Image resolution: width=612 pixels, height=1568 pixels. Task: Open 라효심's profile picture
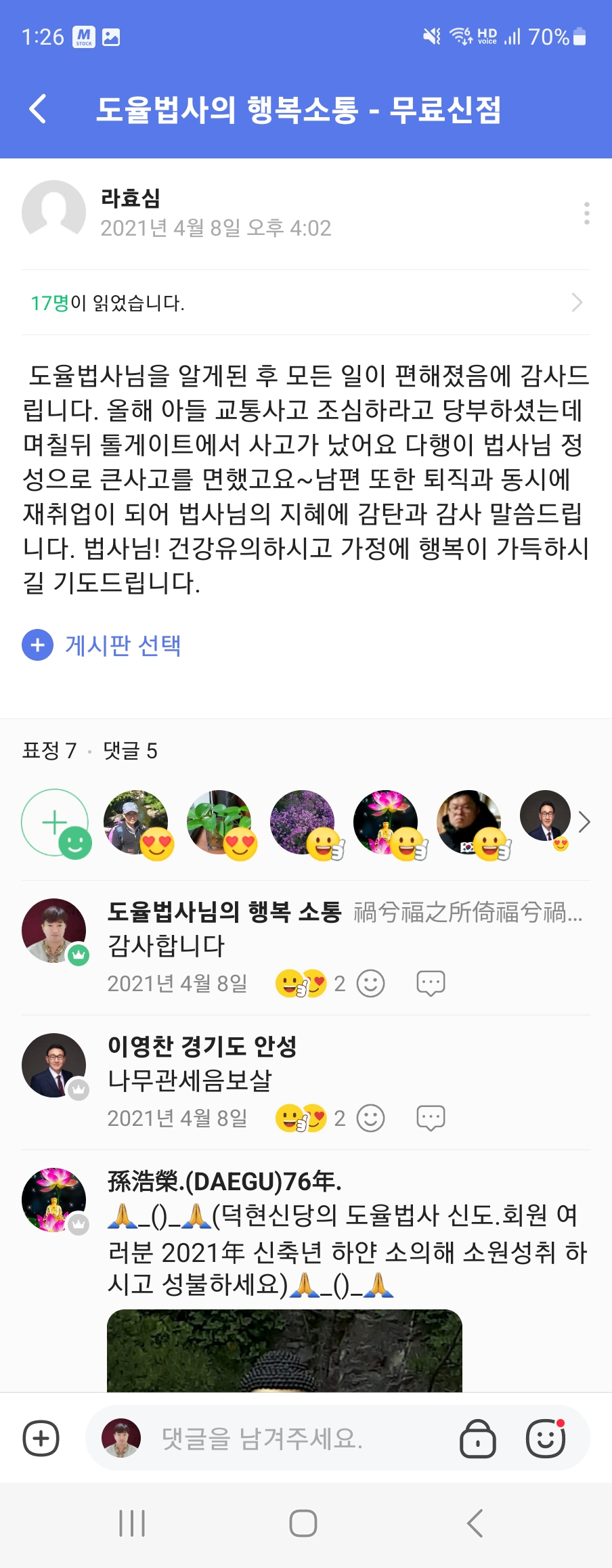pyautogui.click(x=54, y=212)
